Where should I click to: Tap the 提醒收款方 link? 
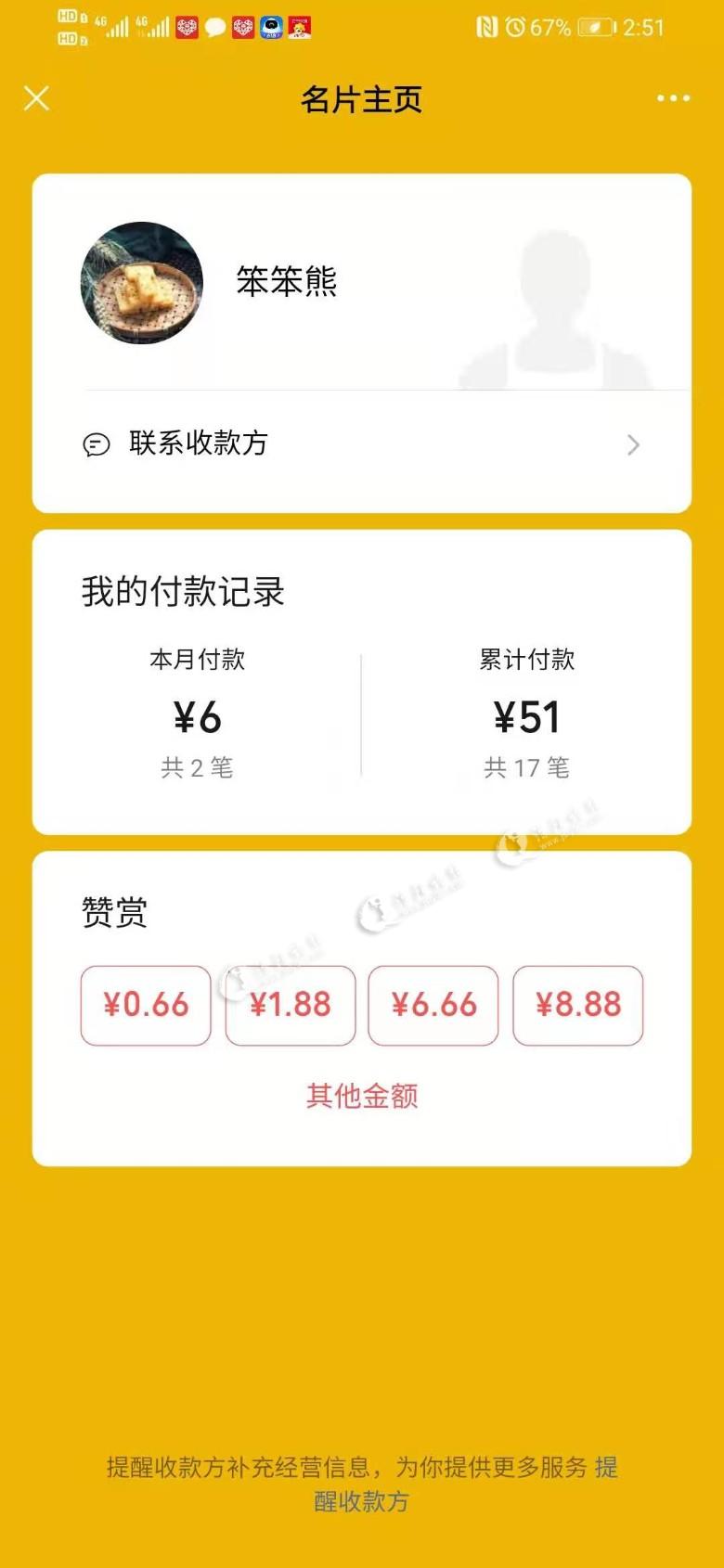[362, 1501]
